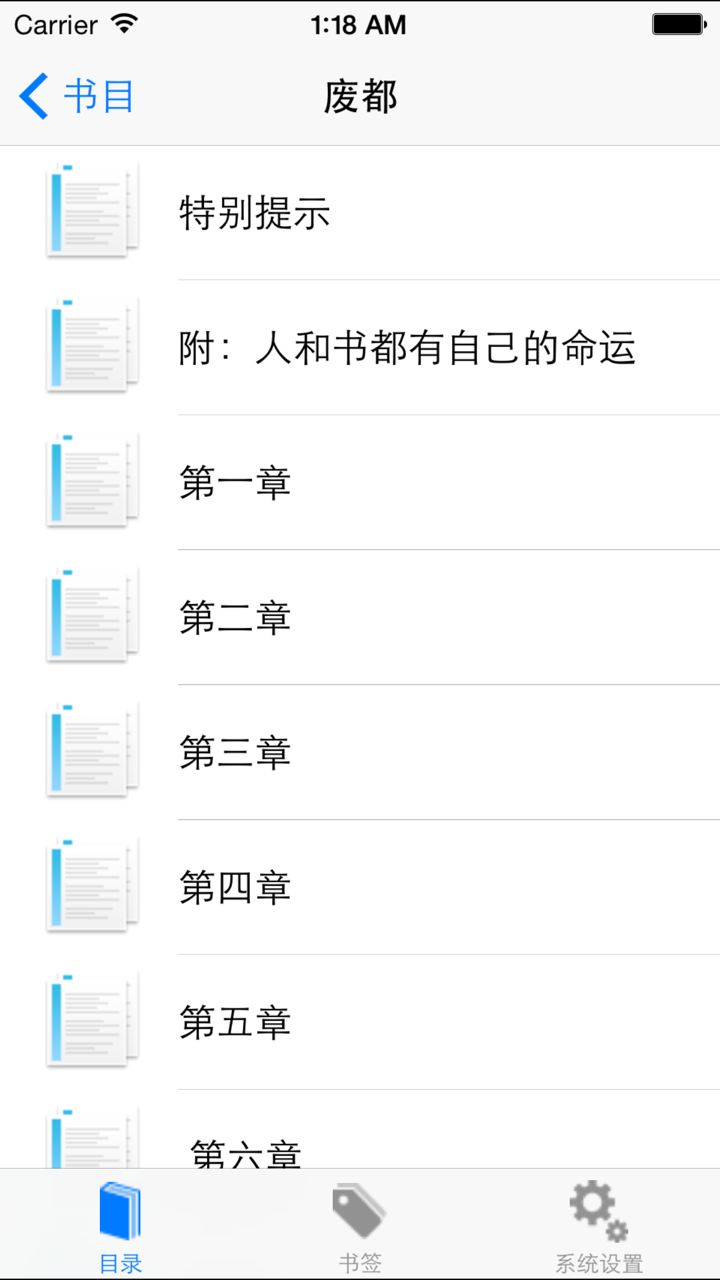The width and height of the screenshot is (720, 1280).
Task: Open chapter 第四章
Action: click(x=235, y=887)
